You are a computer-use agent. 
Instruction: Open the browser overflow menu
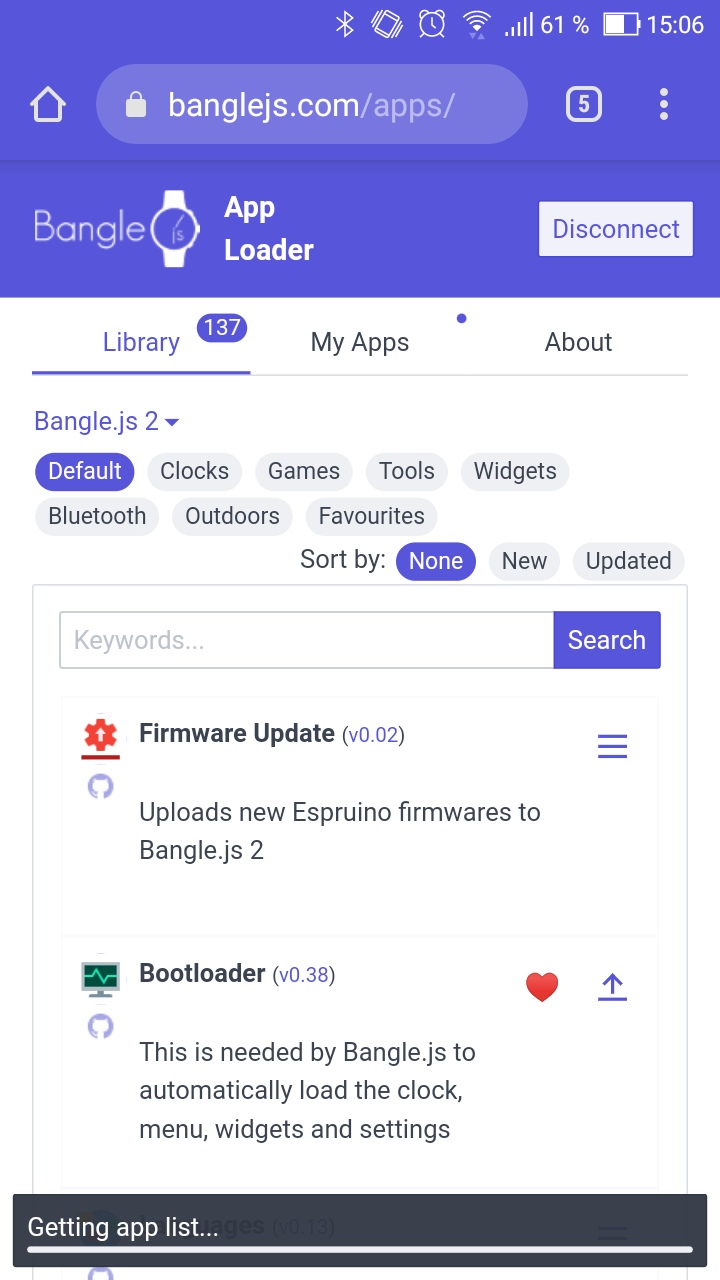click(x=664, y=104)
